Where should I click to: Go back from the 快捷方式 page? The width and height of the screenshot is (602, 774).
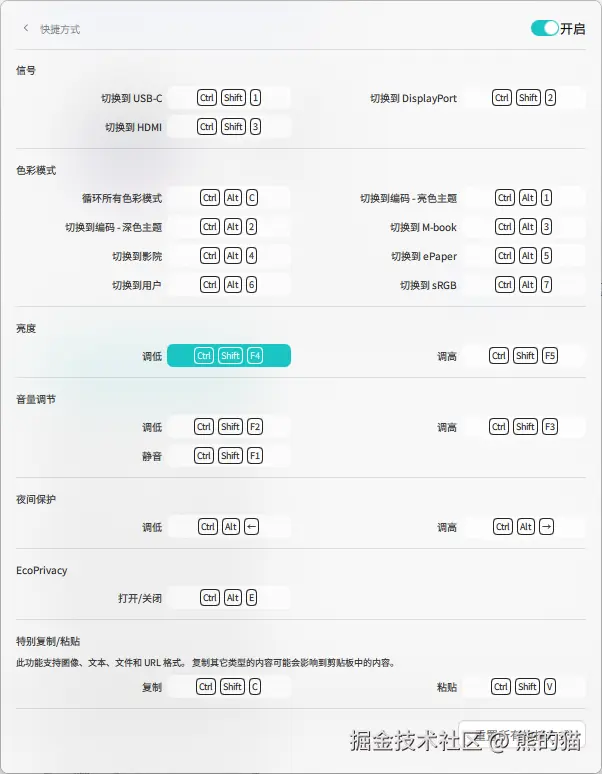(26, 29)
